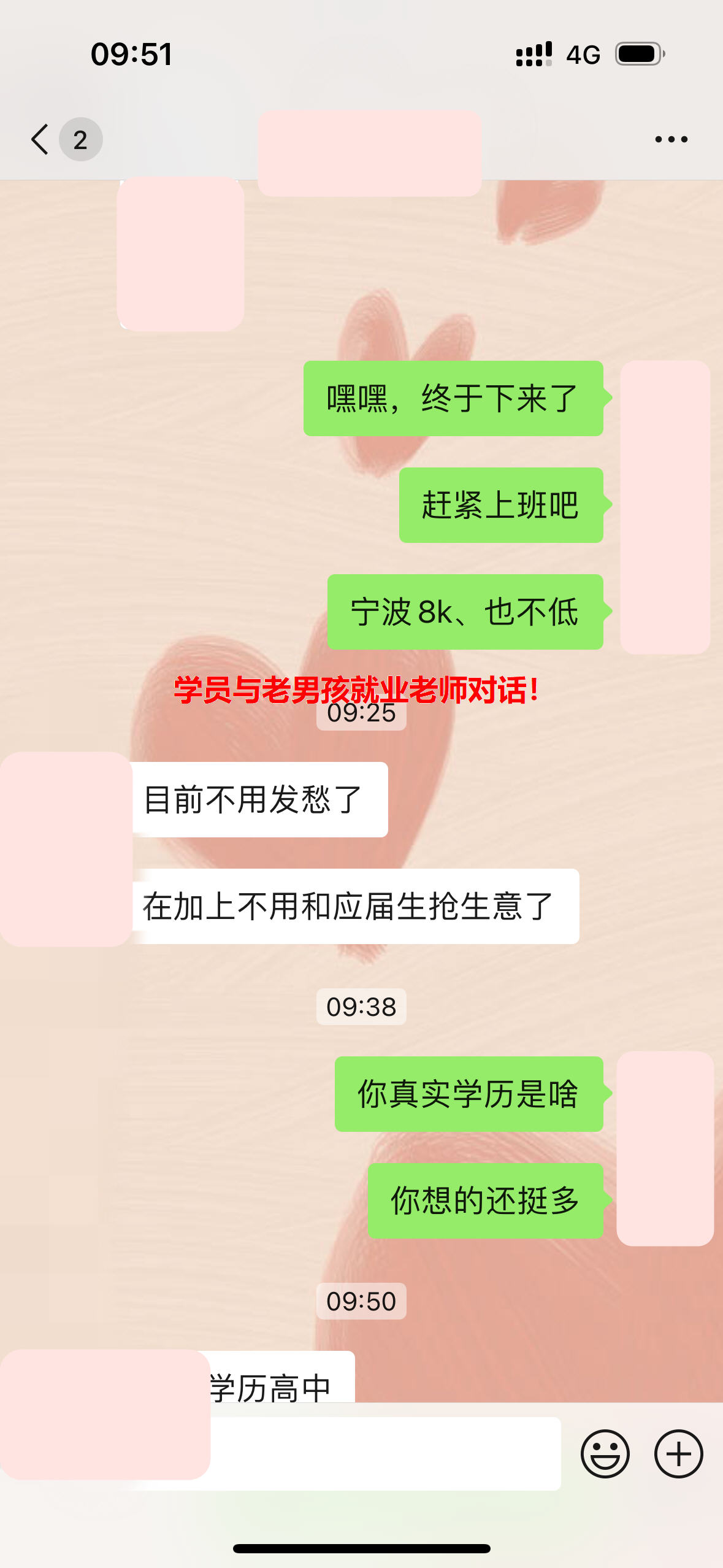This screenshot has width=723, height=1568.
Task: Open the emoji sticker panel
Action: [605, 1454]
